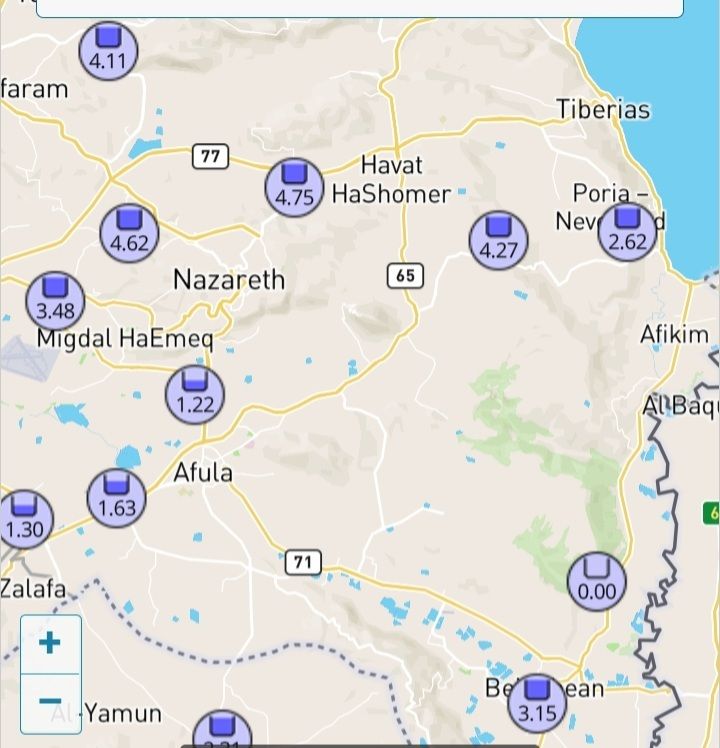Zoom in on the map
Screen dimensions: 720x748
(x=50, y=643)
